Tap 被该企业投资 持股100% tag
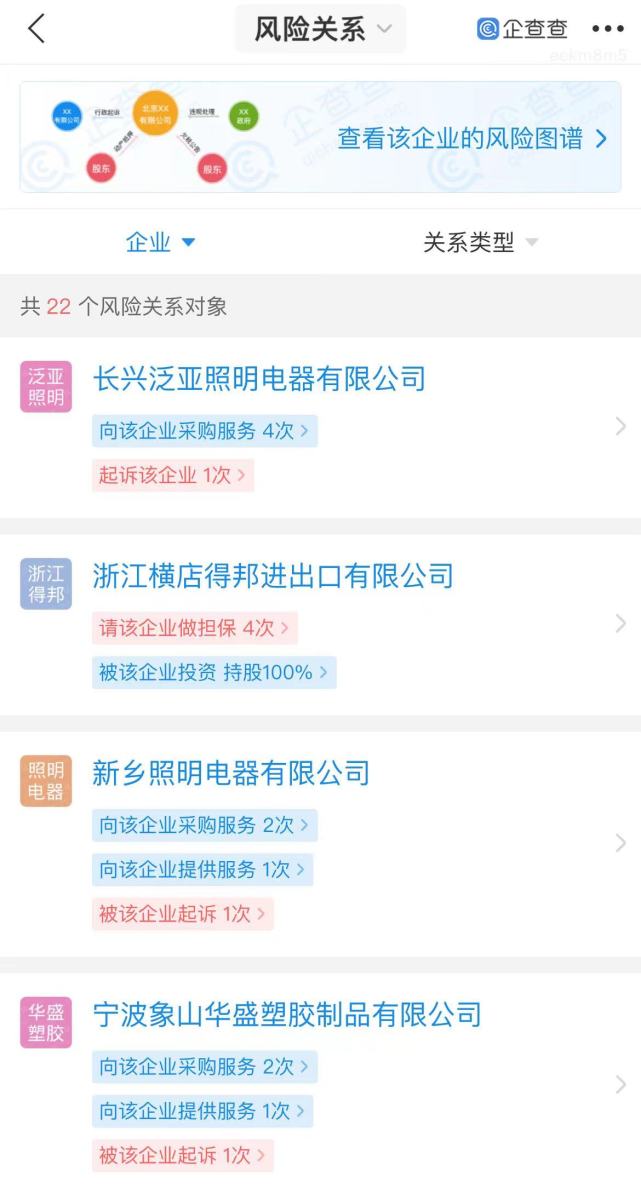 click(214, 673)
